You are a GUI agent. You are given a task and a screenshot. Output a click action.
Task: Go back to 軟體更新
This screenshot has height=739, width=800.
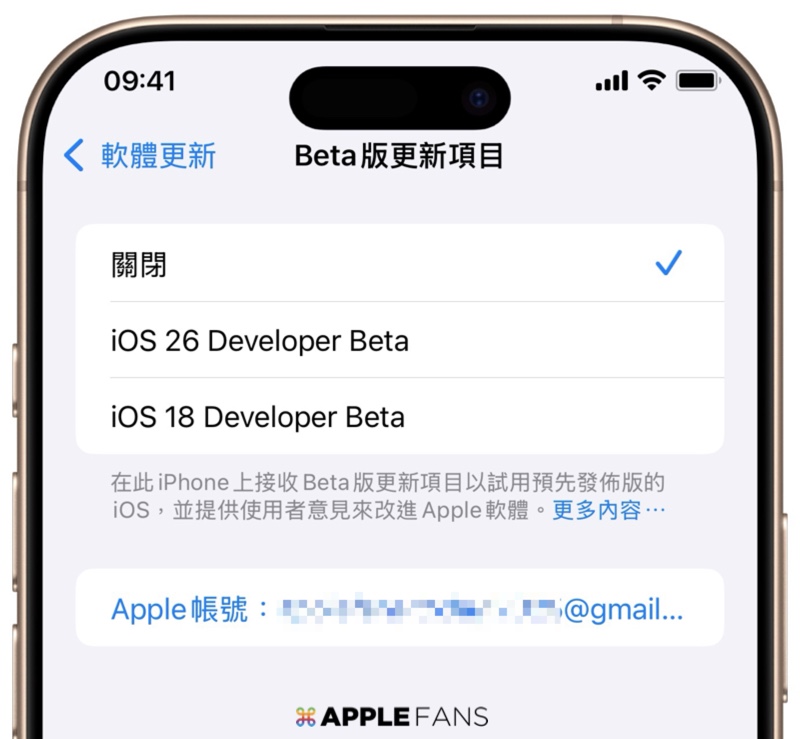140,156
